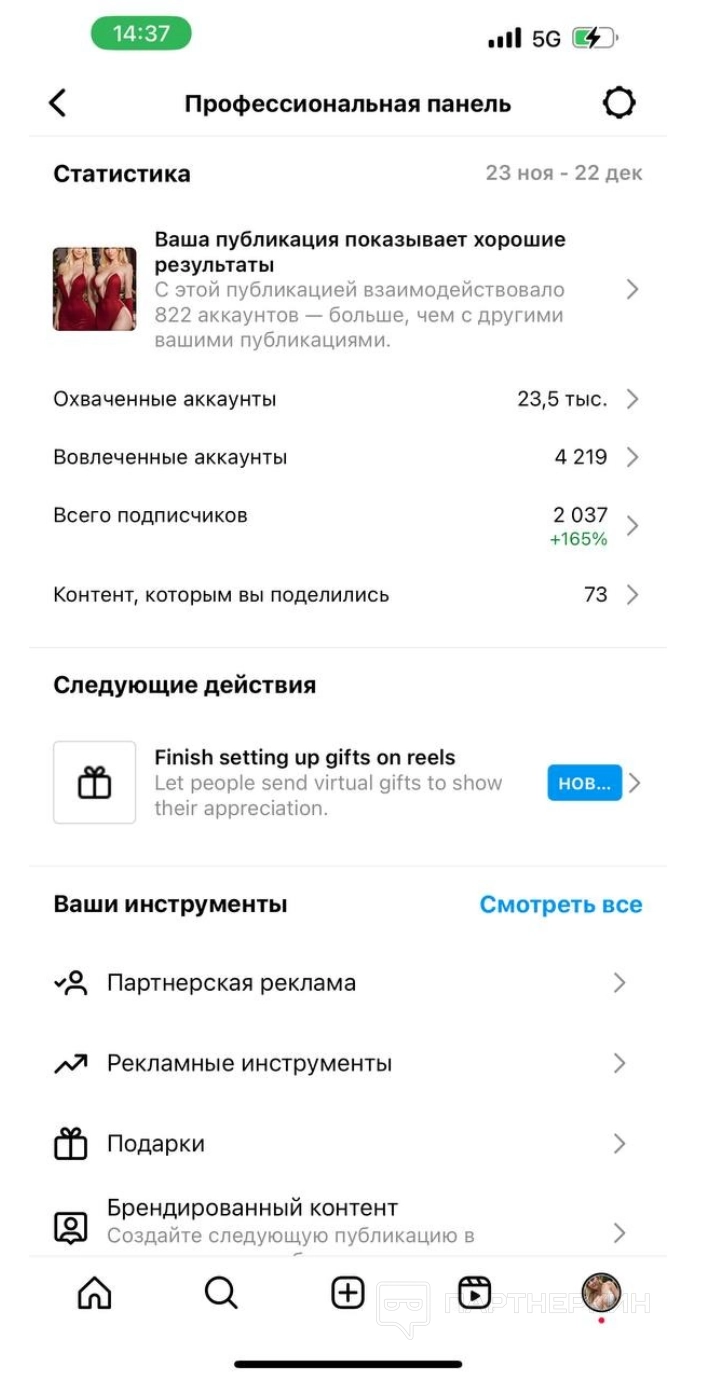Open the well-performing publication insight
The height and width of the screenshot is (1392, 702).
tap(347, 289)
